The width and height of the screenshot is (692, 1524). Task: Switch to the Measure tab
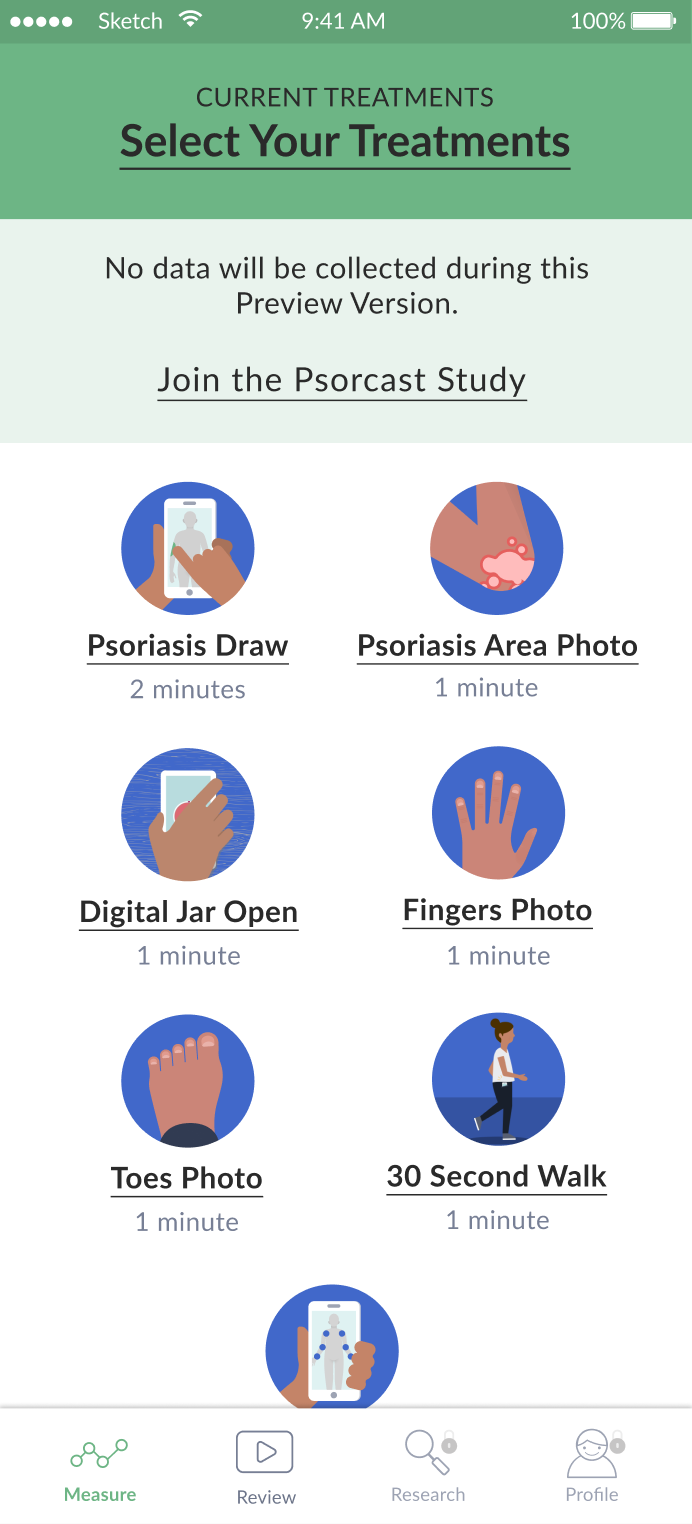pos(100,1468)
